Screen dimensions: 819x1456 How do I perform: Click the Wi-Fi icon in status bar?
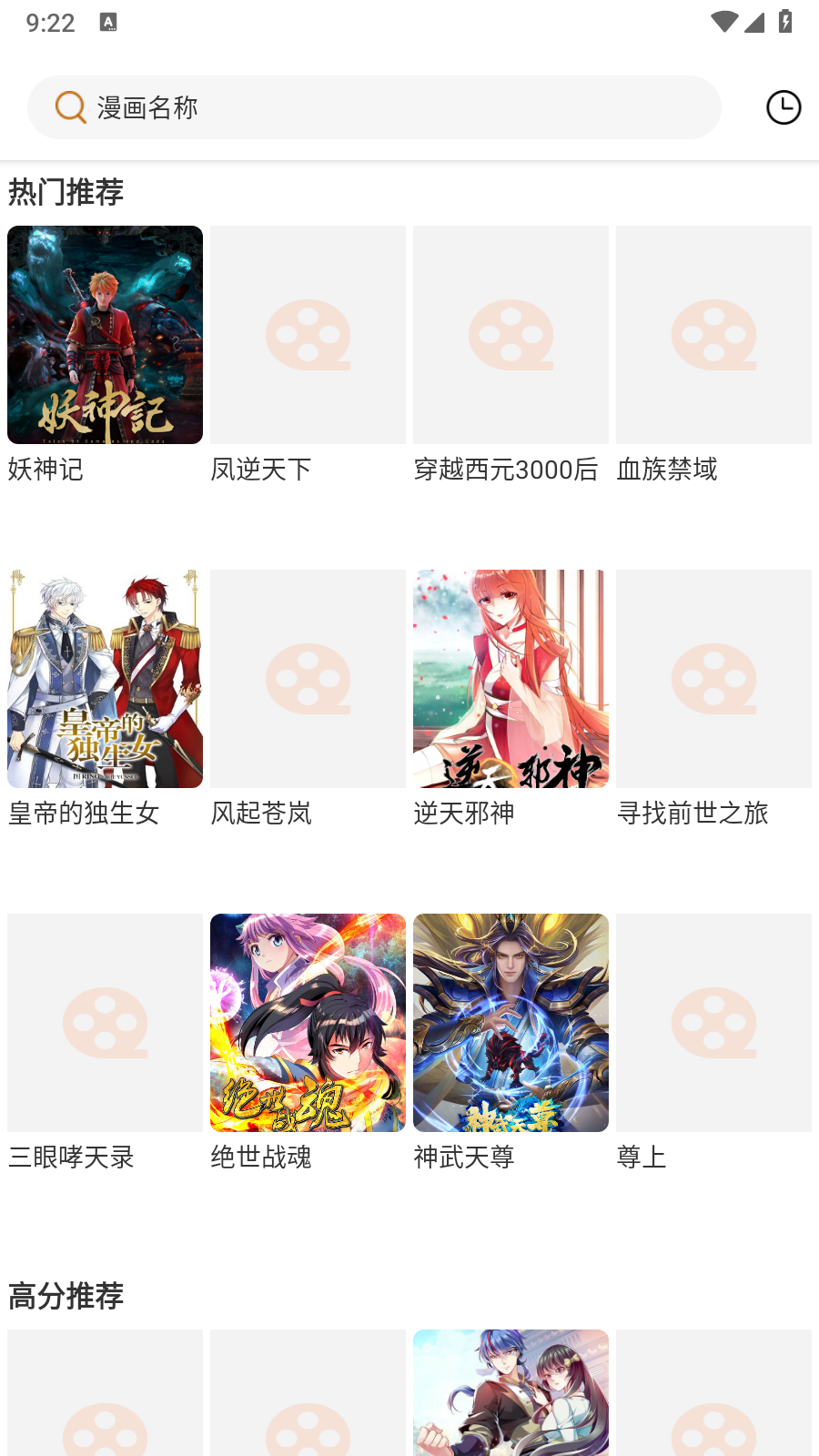pos(723,24)
